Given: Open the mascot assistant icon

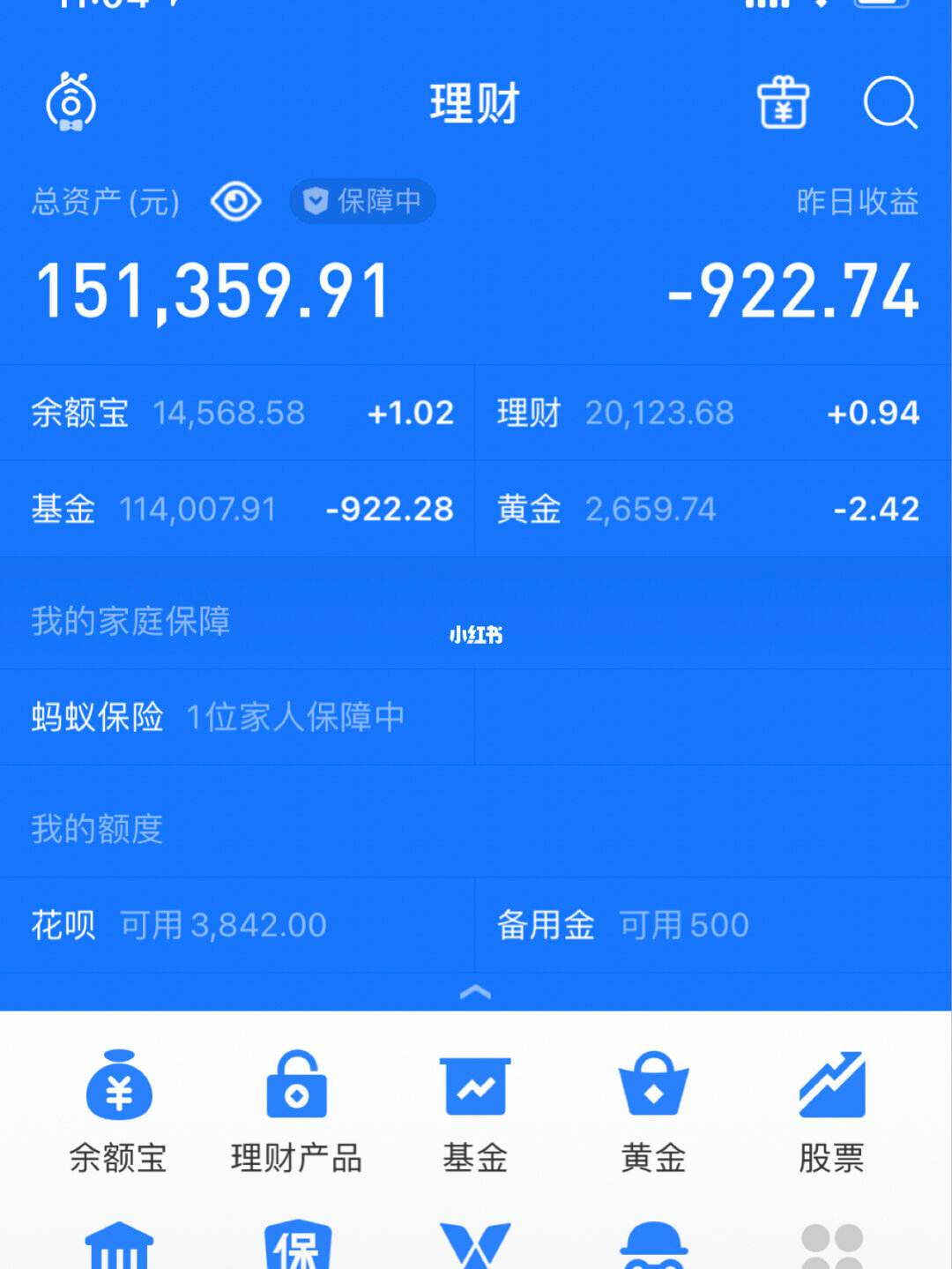Looking at the screenshot, I should 71,103.
